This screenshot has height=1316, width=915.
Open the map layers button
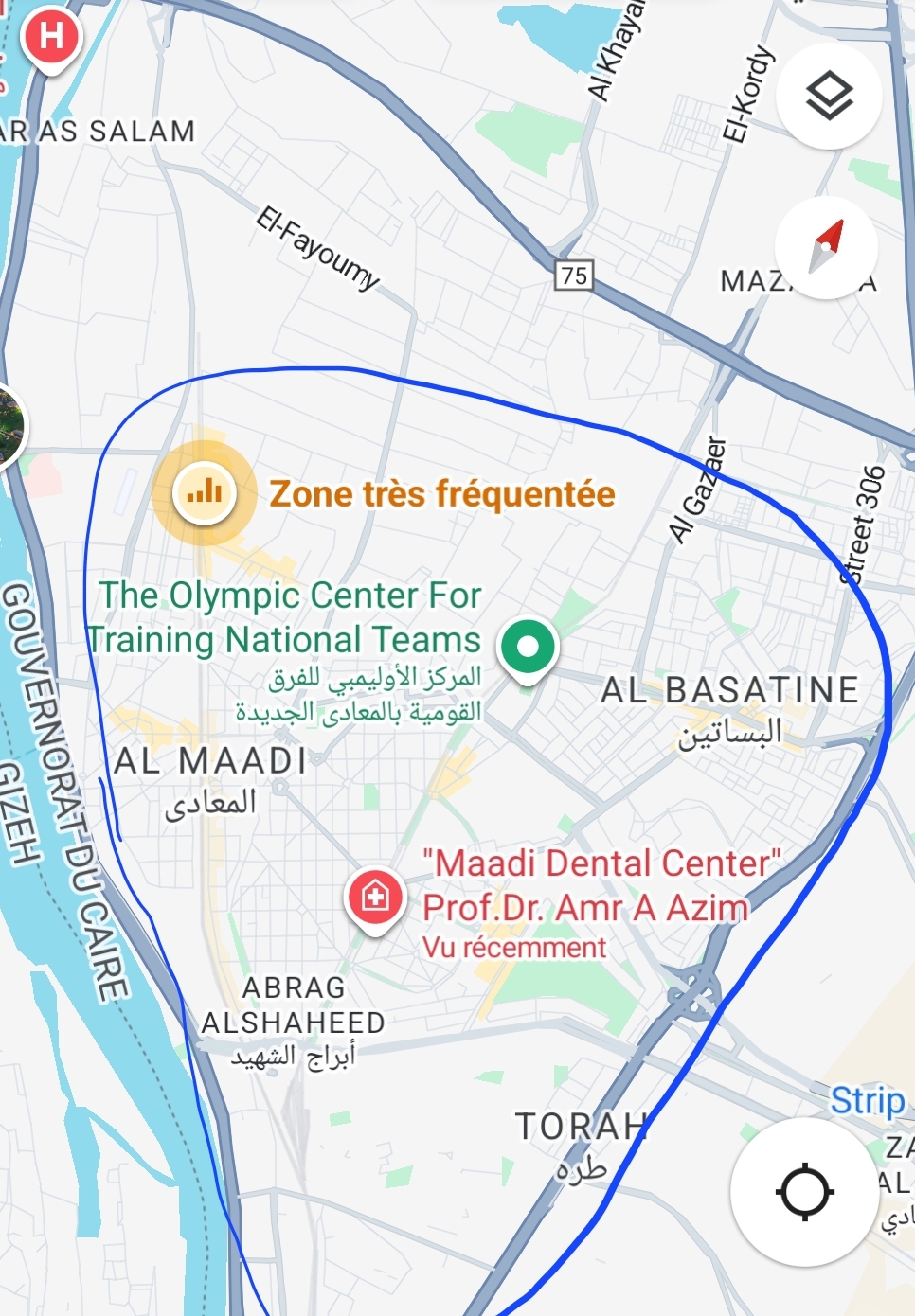(x=829, y=96)
